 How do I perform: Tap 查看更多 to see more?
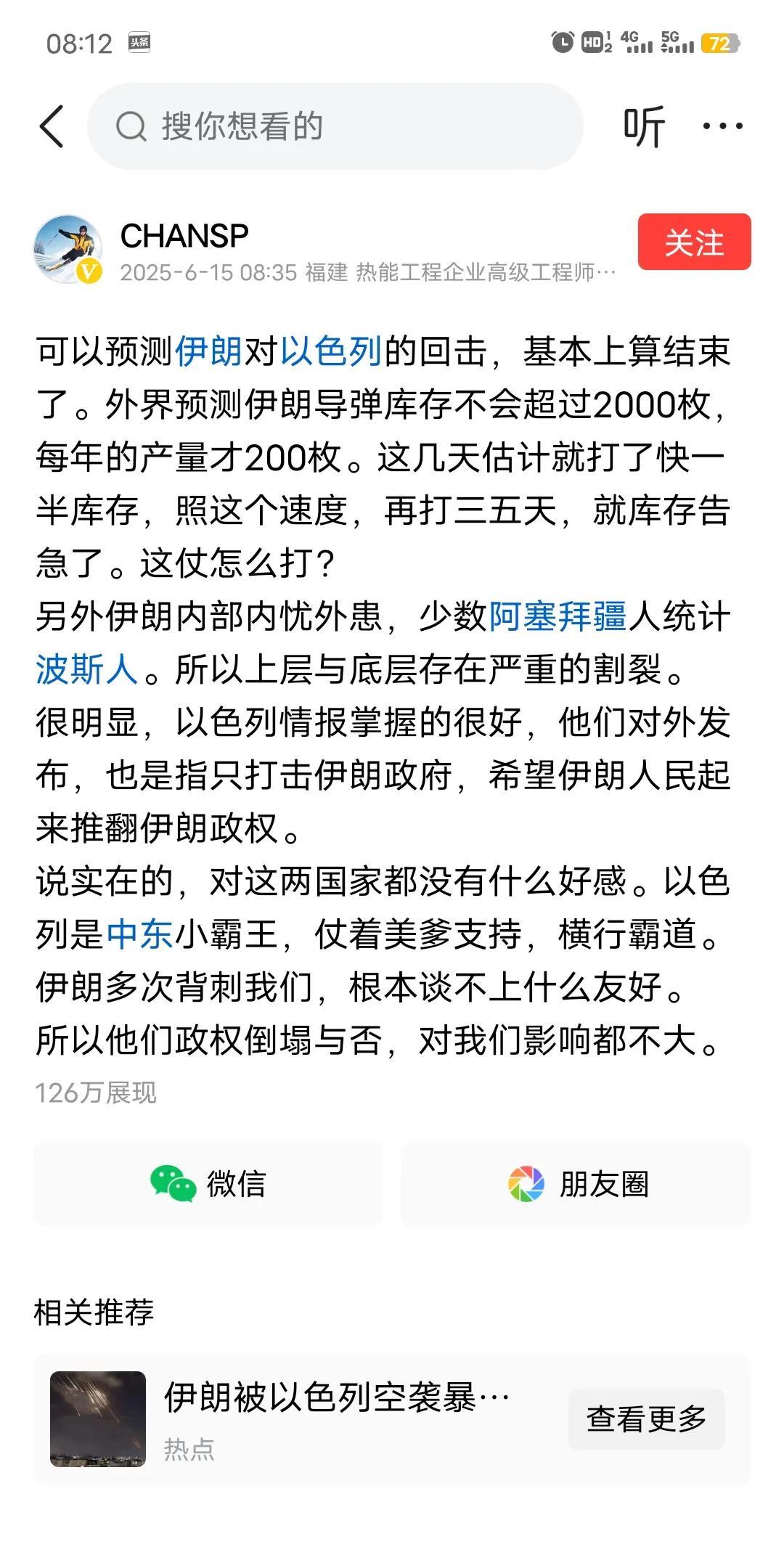[x=646, y=1418]
